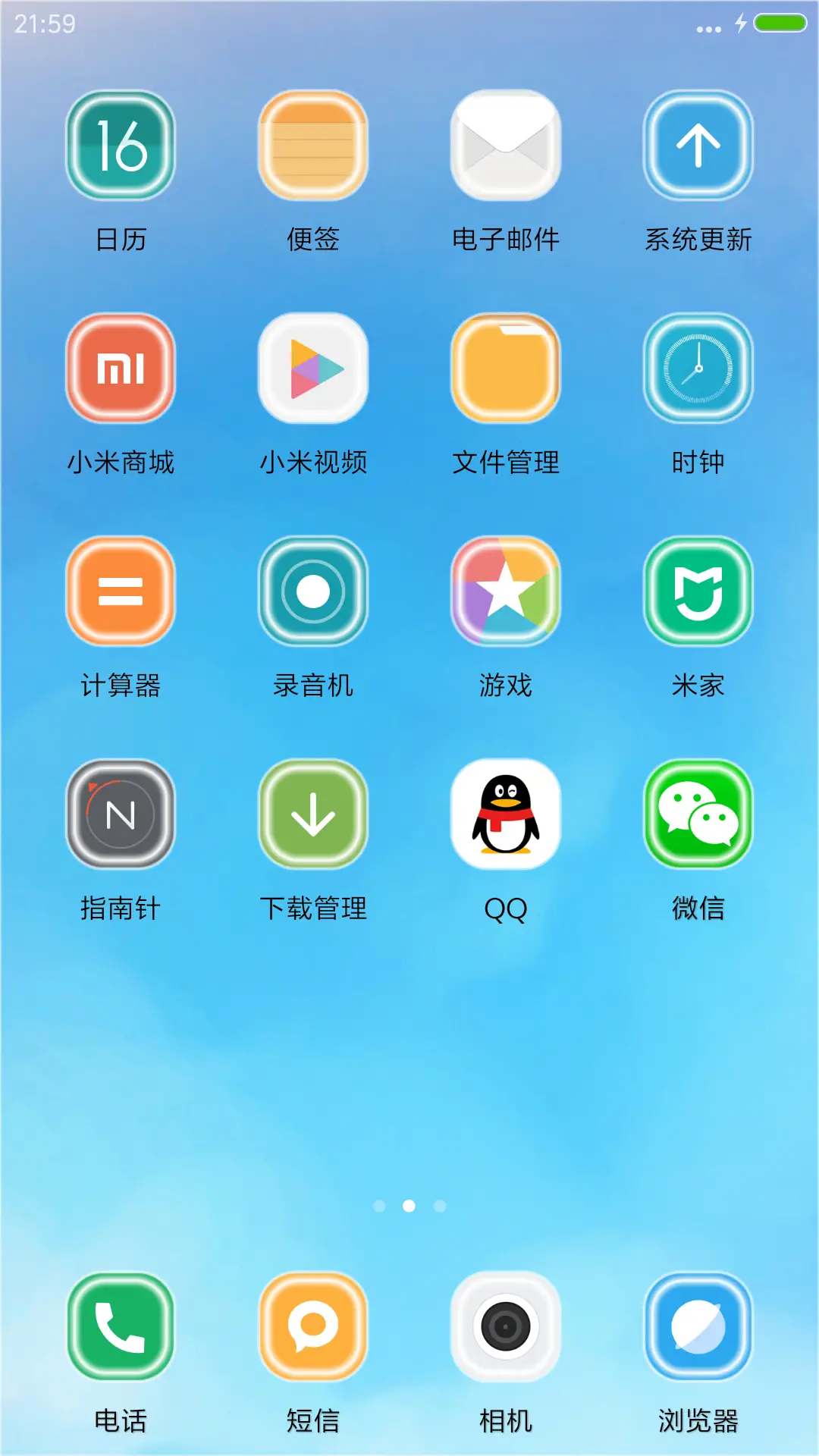Image resolution: width=819 pixels, height=1456 pixels.
Task: Launch 微信 WeChat
Action: [x=698, y=813]
